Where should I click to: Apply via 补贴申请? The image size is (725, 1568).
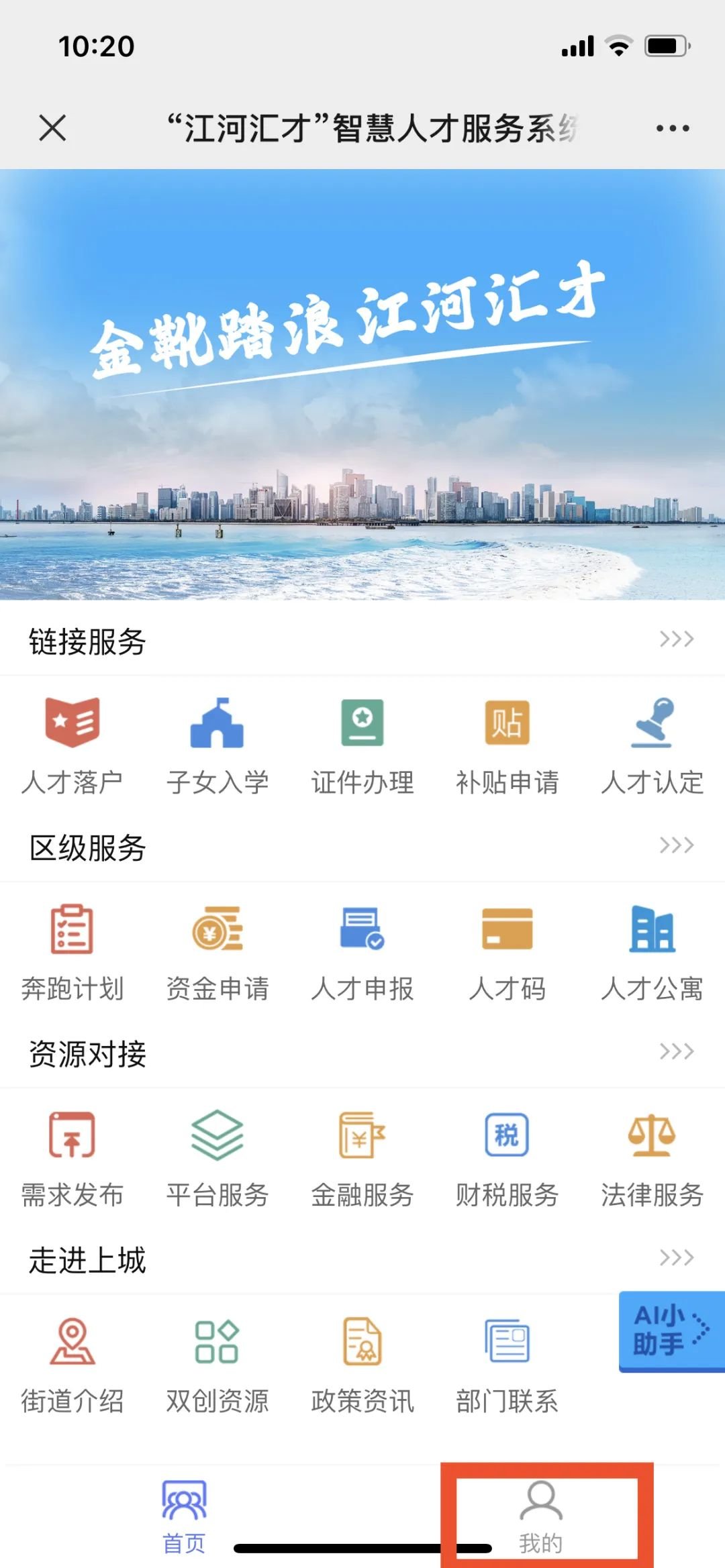[507, 745]
